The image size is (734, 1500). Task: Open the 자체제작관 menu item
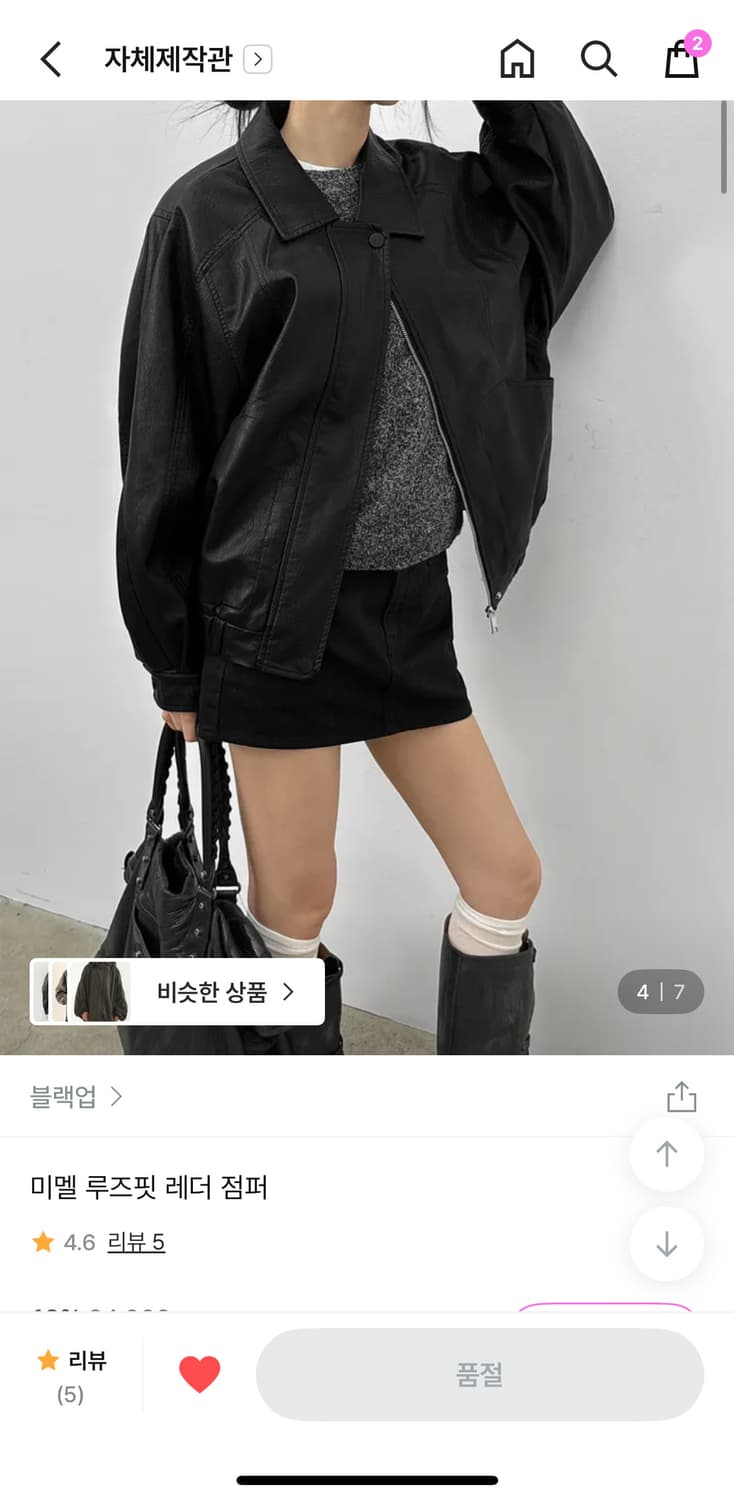[169, 59]
